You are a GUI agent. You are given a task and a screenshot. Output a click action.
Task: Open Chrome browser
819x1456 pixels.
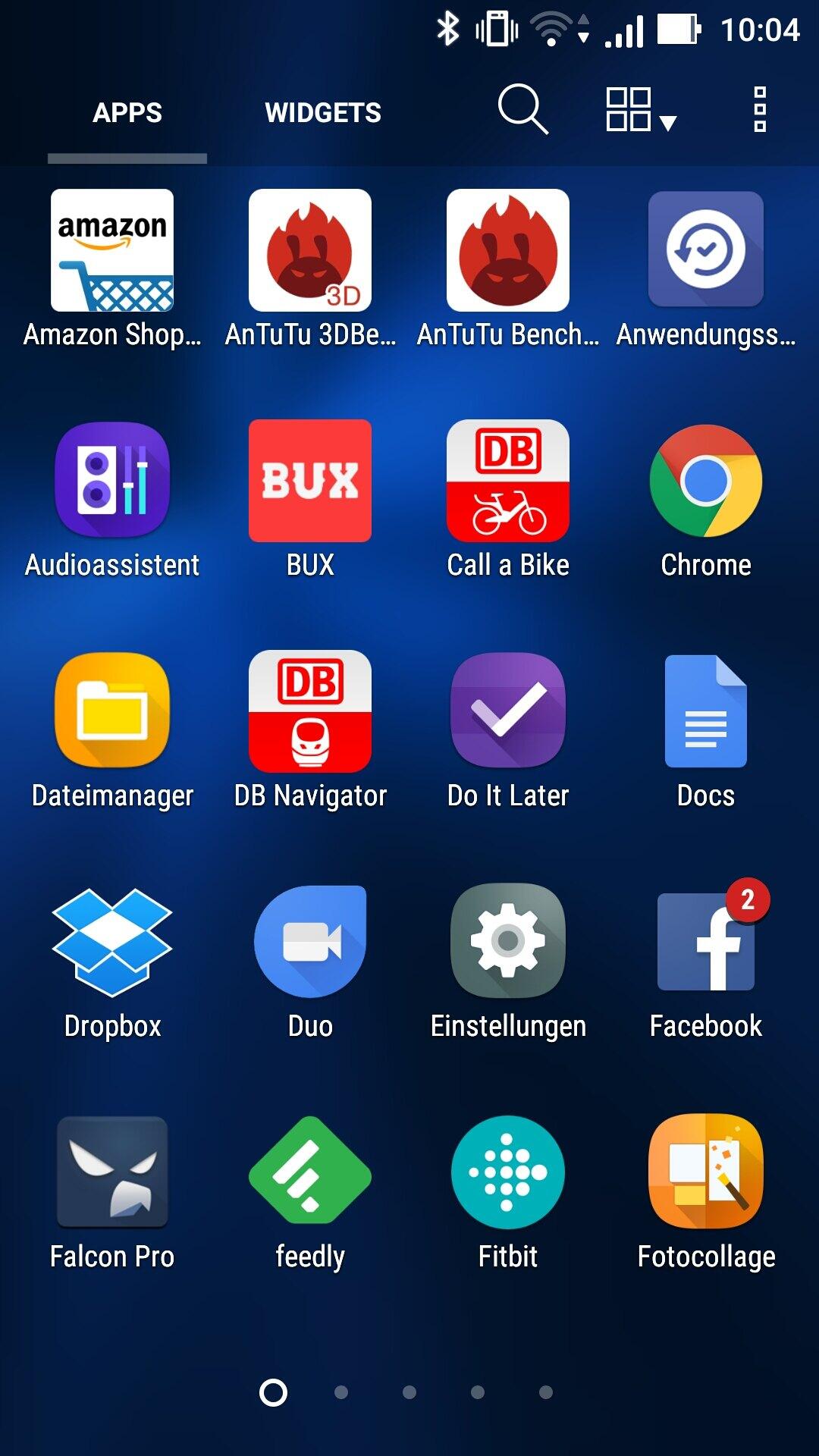point(706,481)
